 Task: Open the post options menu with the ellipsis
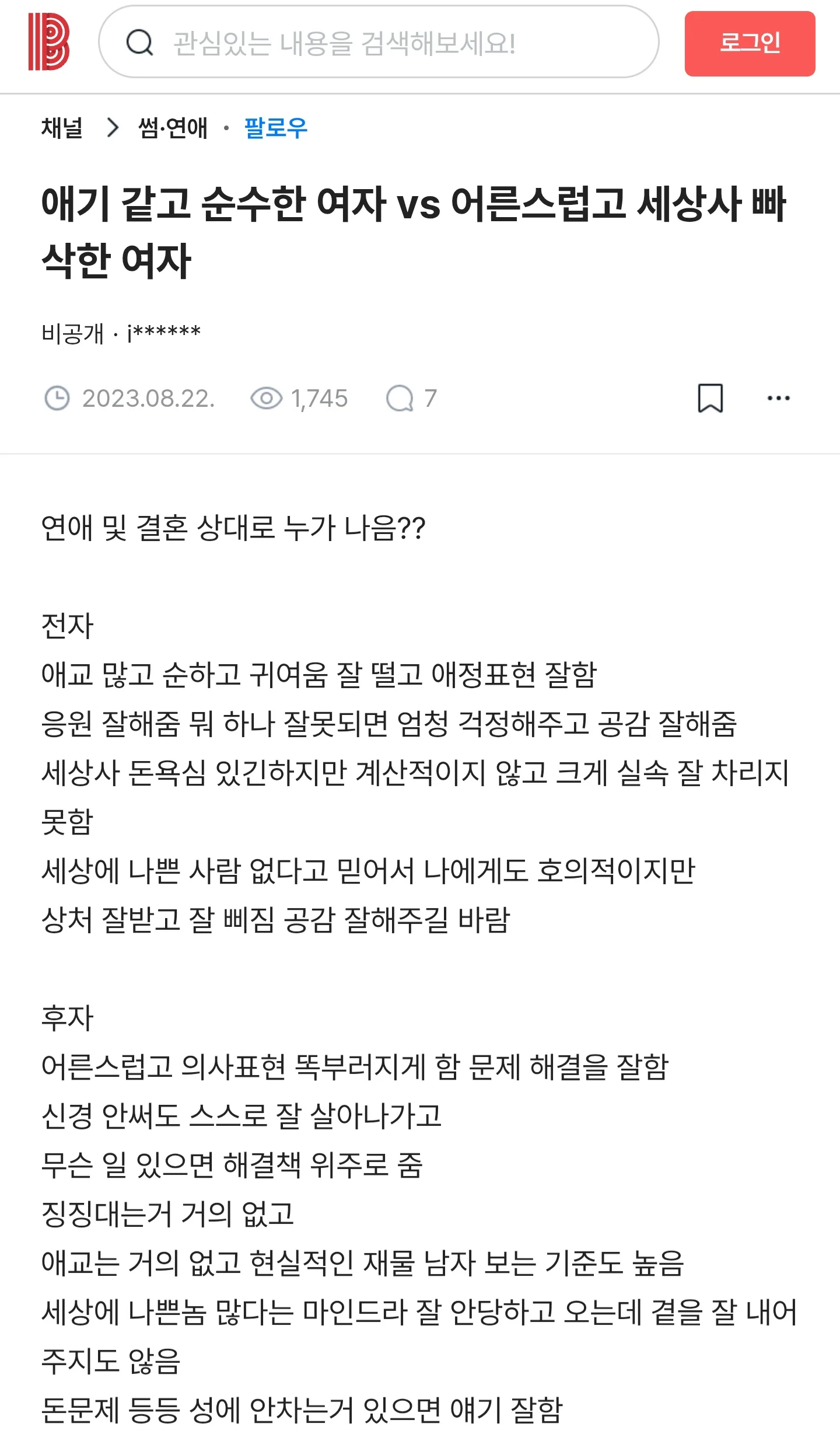coord(777,398)
